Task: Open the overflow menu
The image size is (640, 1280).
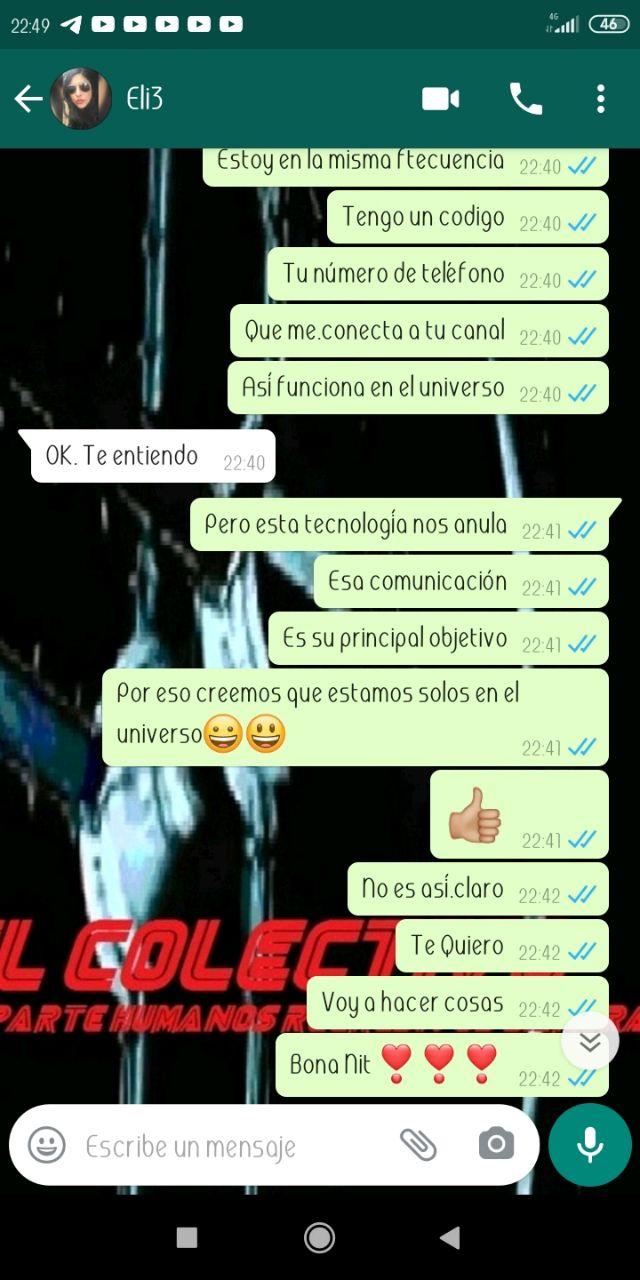Action: coord(600,98)
